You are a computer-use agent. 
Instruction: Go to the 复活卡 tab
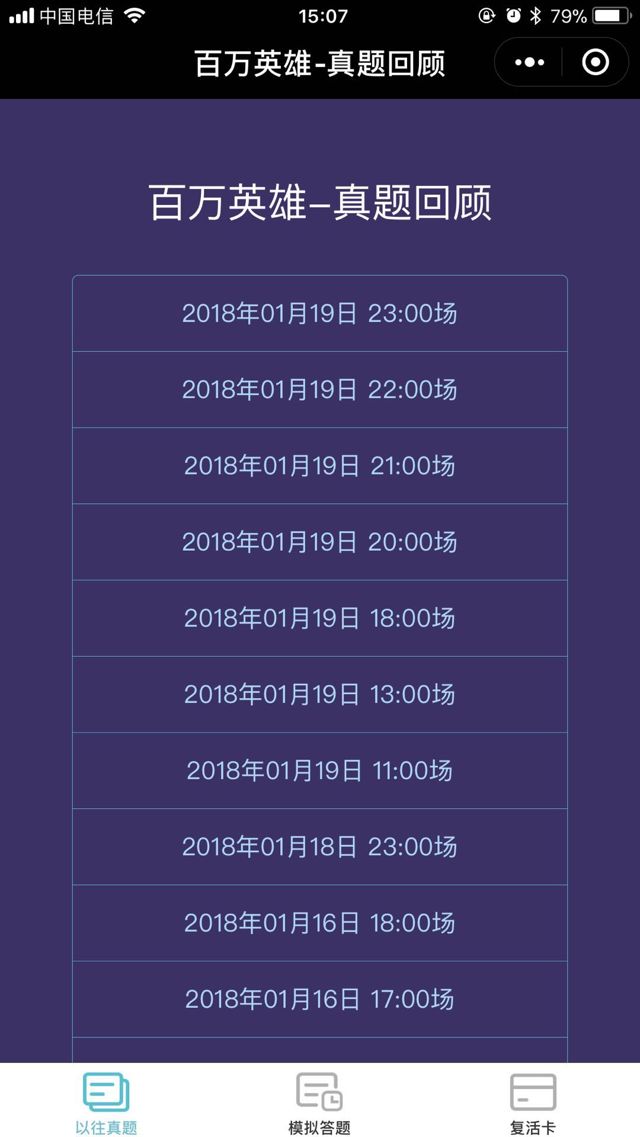click(x=532, y=1102)
